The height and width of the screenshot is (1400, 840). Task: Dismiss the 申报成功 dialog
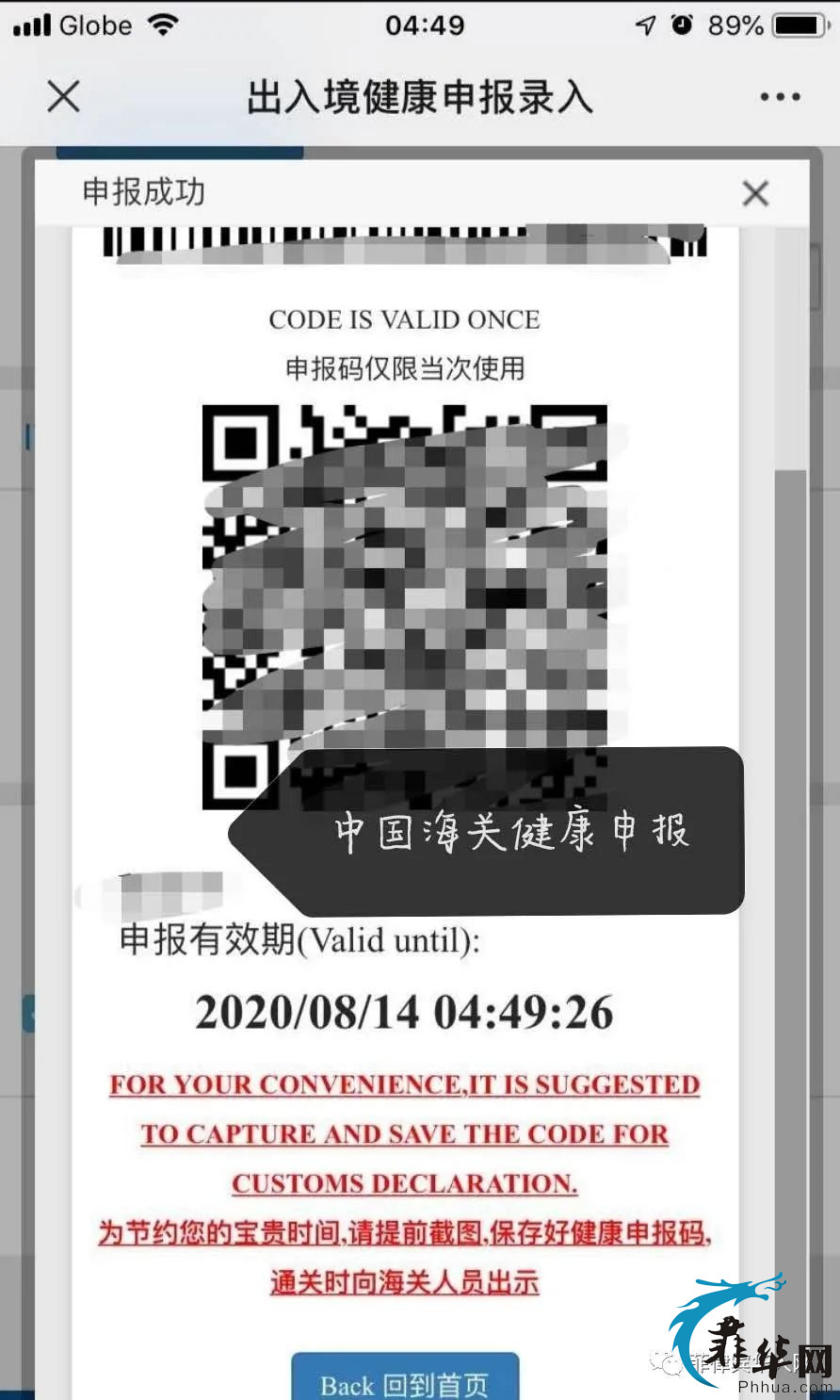click(755, 194)
